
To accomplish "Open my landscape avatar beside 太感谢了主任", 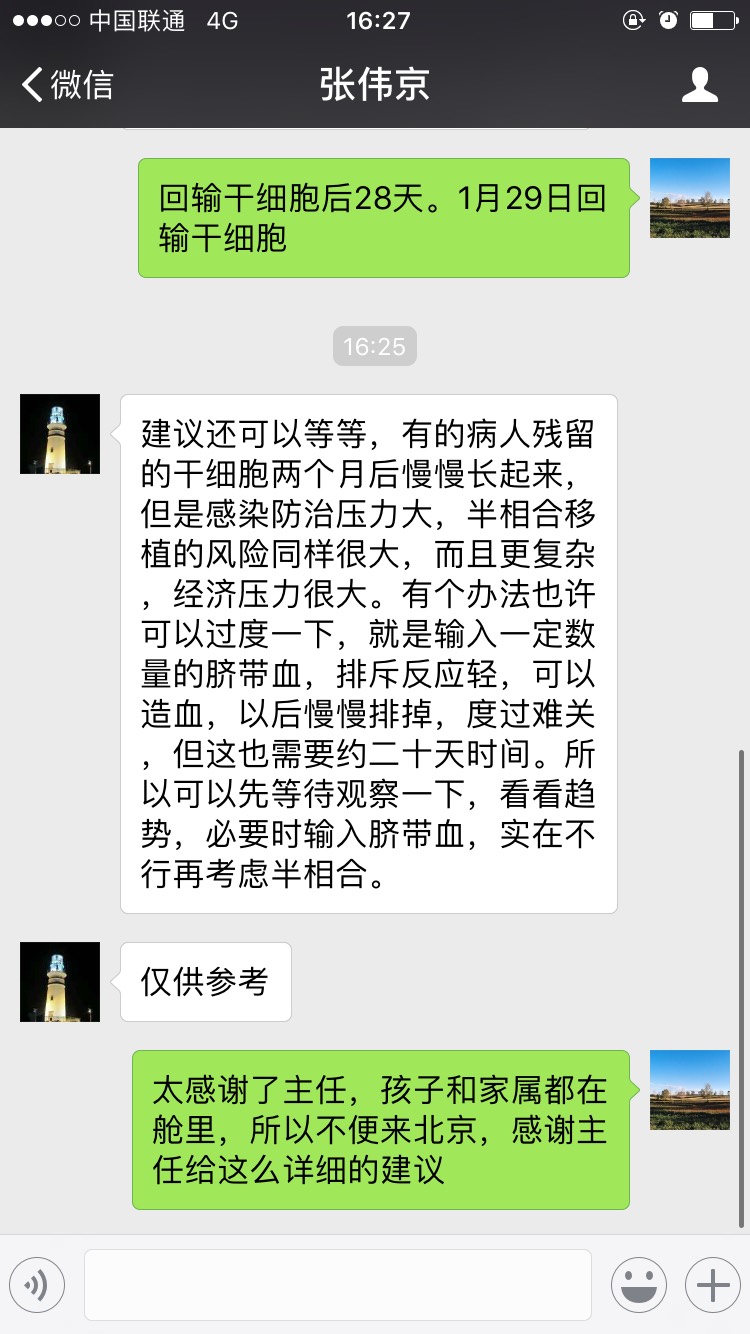I will click(x=690, y=1090).
